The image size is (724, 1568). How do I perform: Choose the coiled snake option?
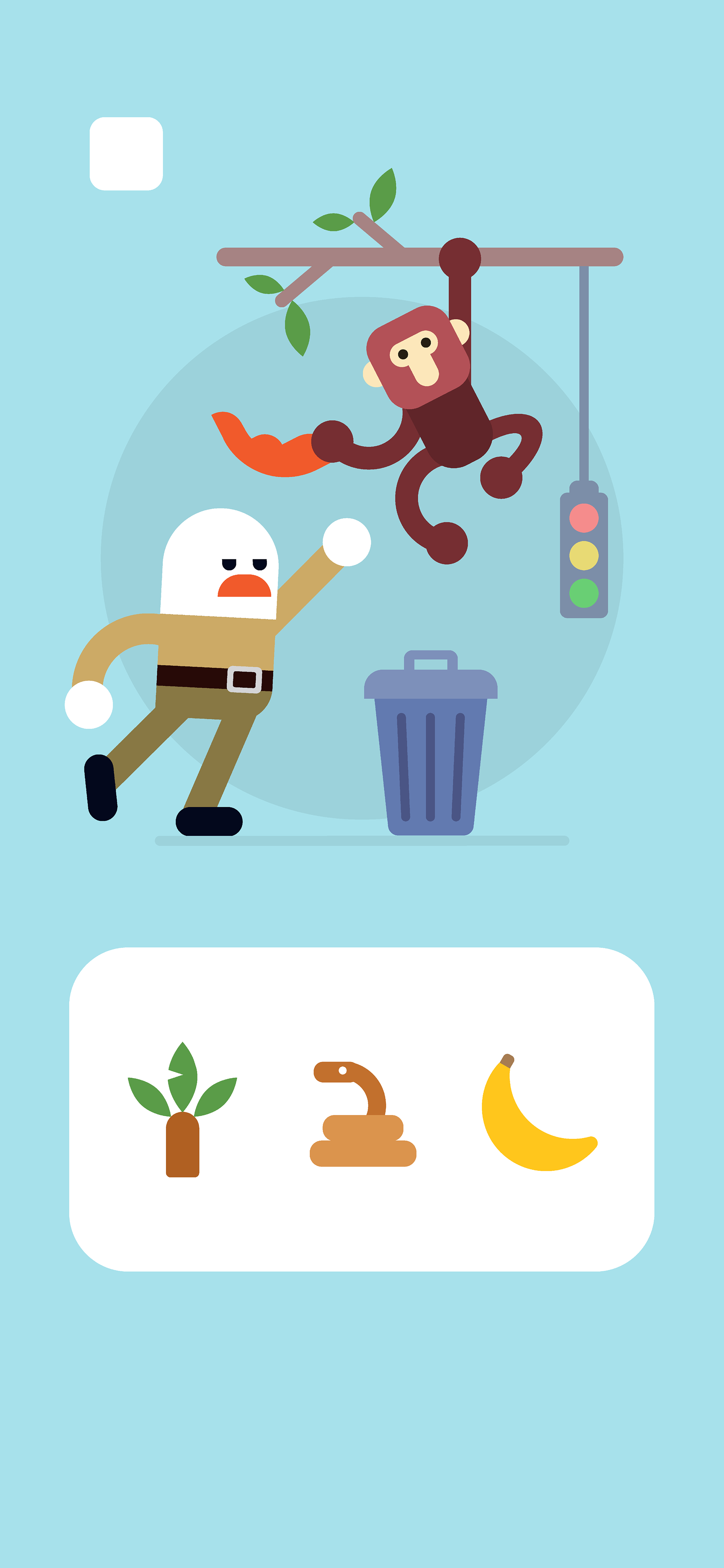[363, 1114]
